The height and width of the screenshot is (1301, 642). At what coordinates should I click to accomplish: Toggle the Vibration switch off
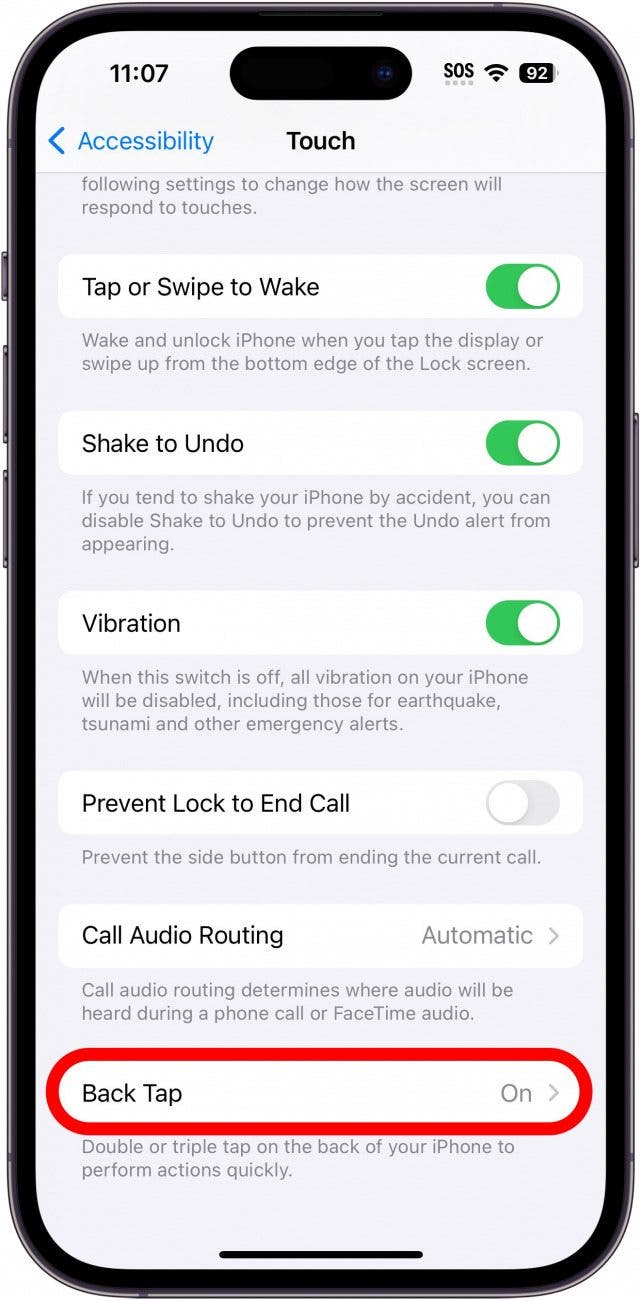click(x=522, y=623)
